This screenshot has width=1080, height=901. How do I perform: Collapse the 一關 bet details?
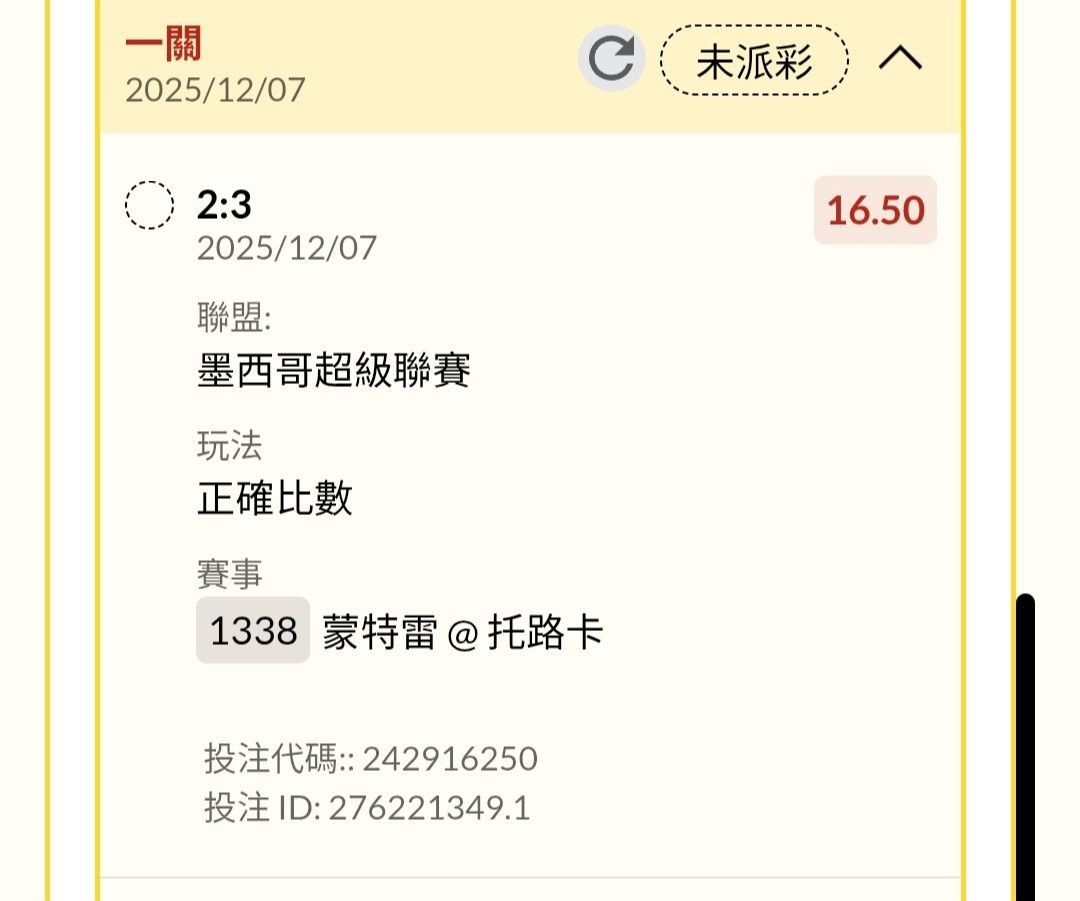[x=900, y=59]
